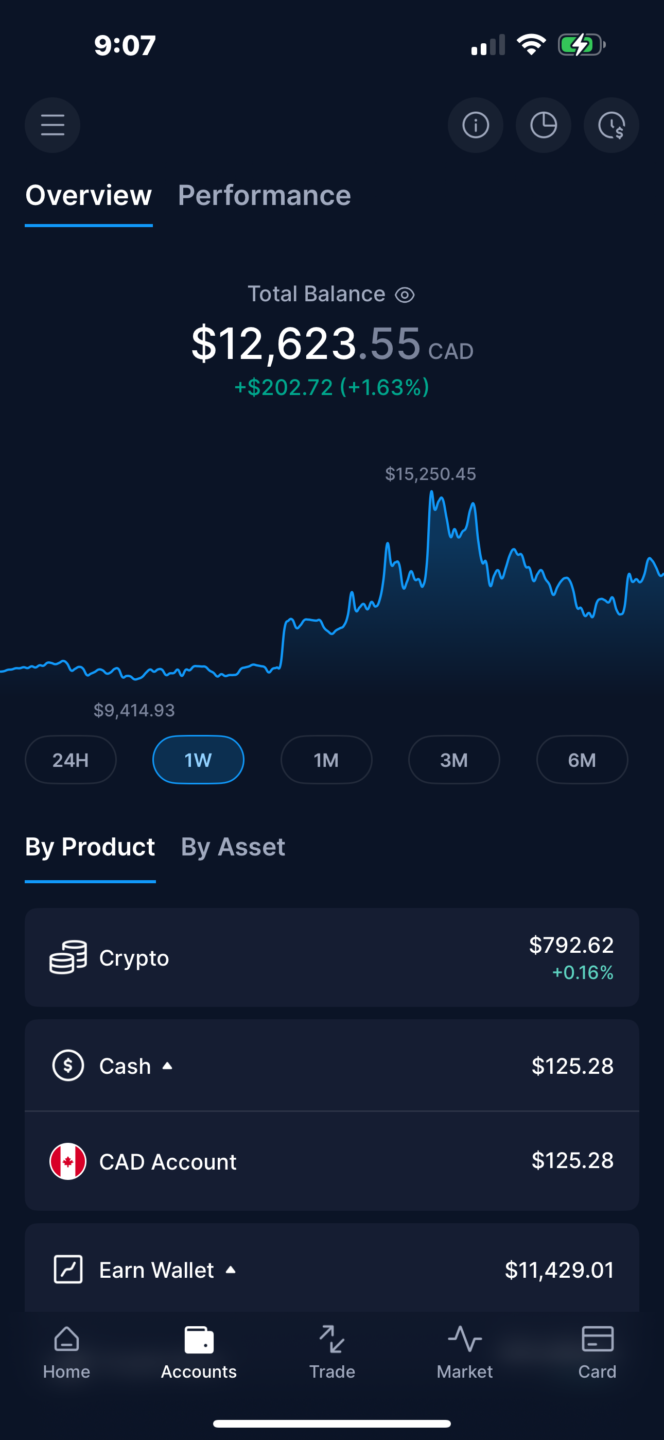
Task: Hide the total balance with eye icon
Action: [x=405, y=295]
